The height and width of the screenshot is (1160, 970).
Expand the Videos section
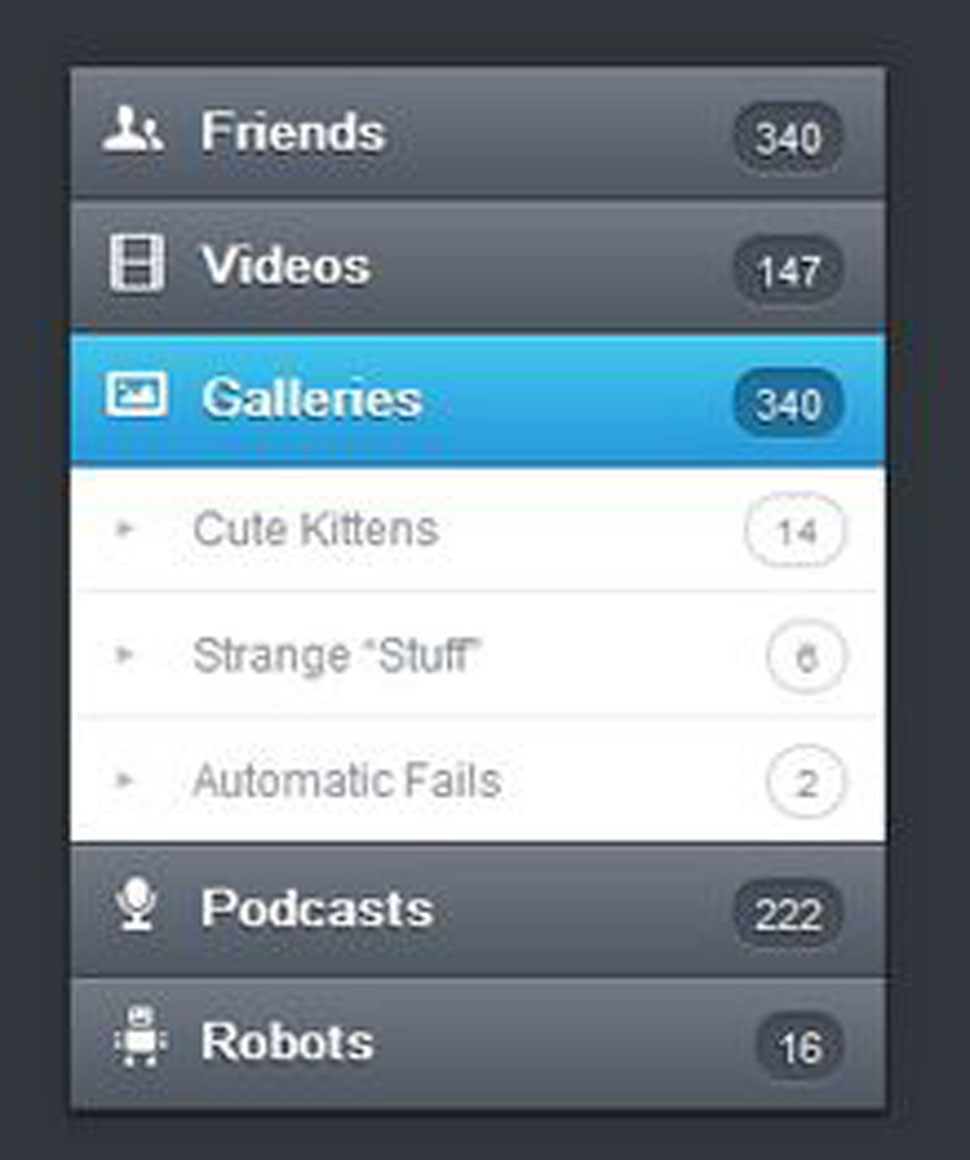[x=286, y=266]
